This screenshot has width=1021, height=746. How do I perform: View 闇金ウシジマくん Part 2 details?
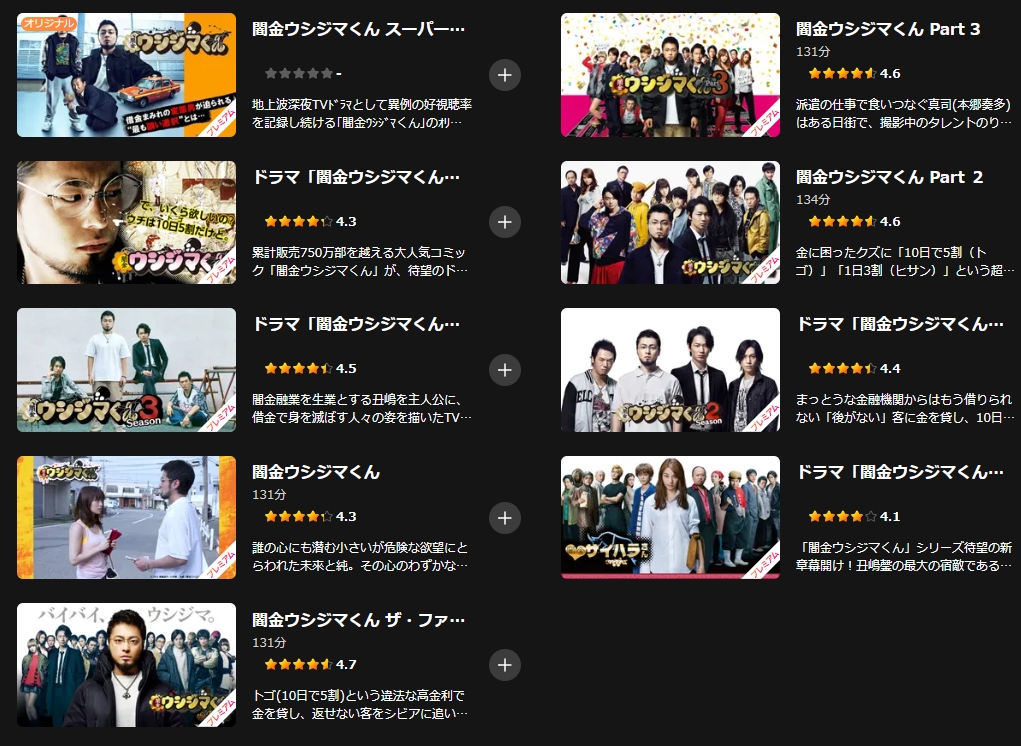670,222
